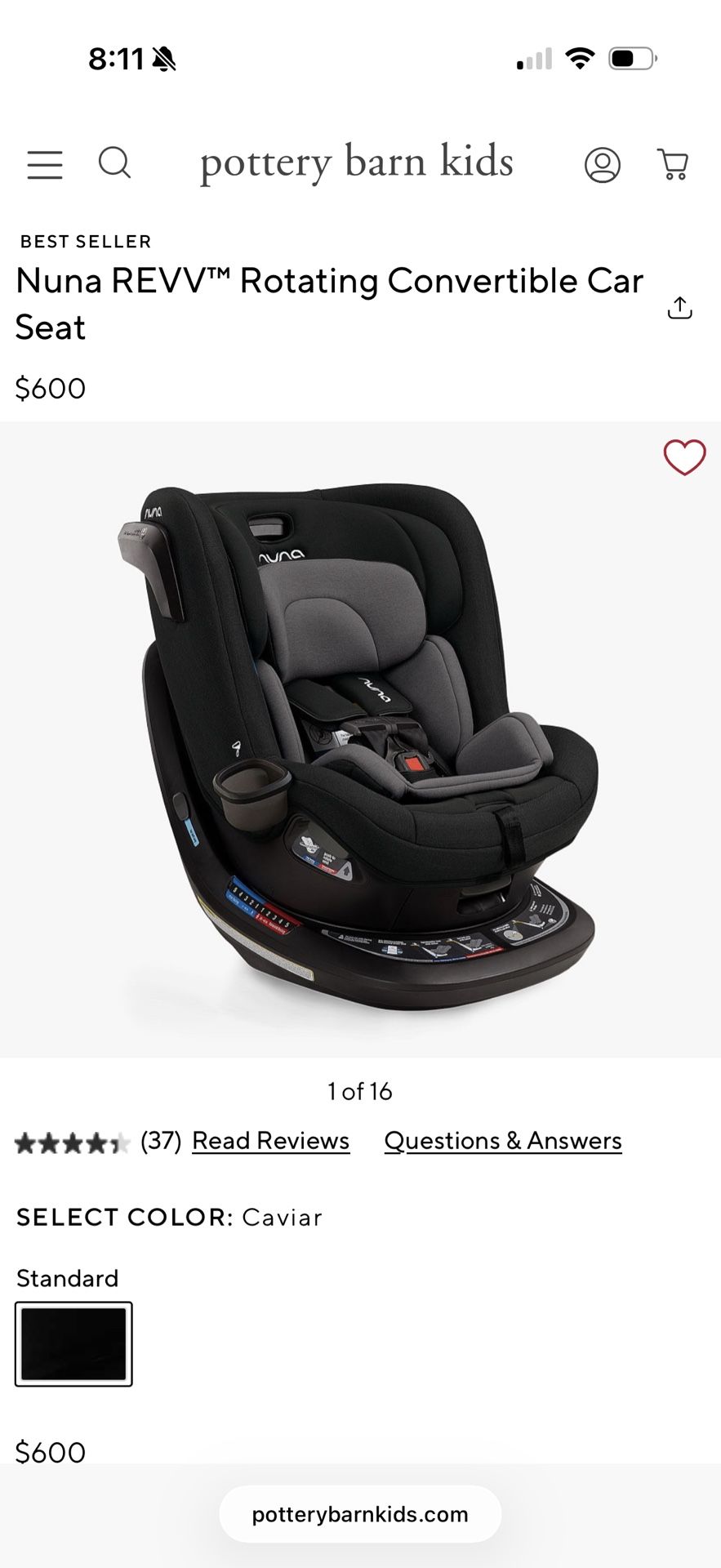Screen dimensions: 721x1568
Task: Open Questions & Answers link
Action: [503, 1141]
